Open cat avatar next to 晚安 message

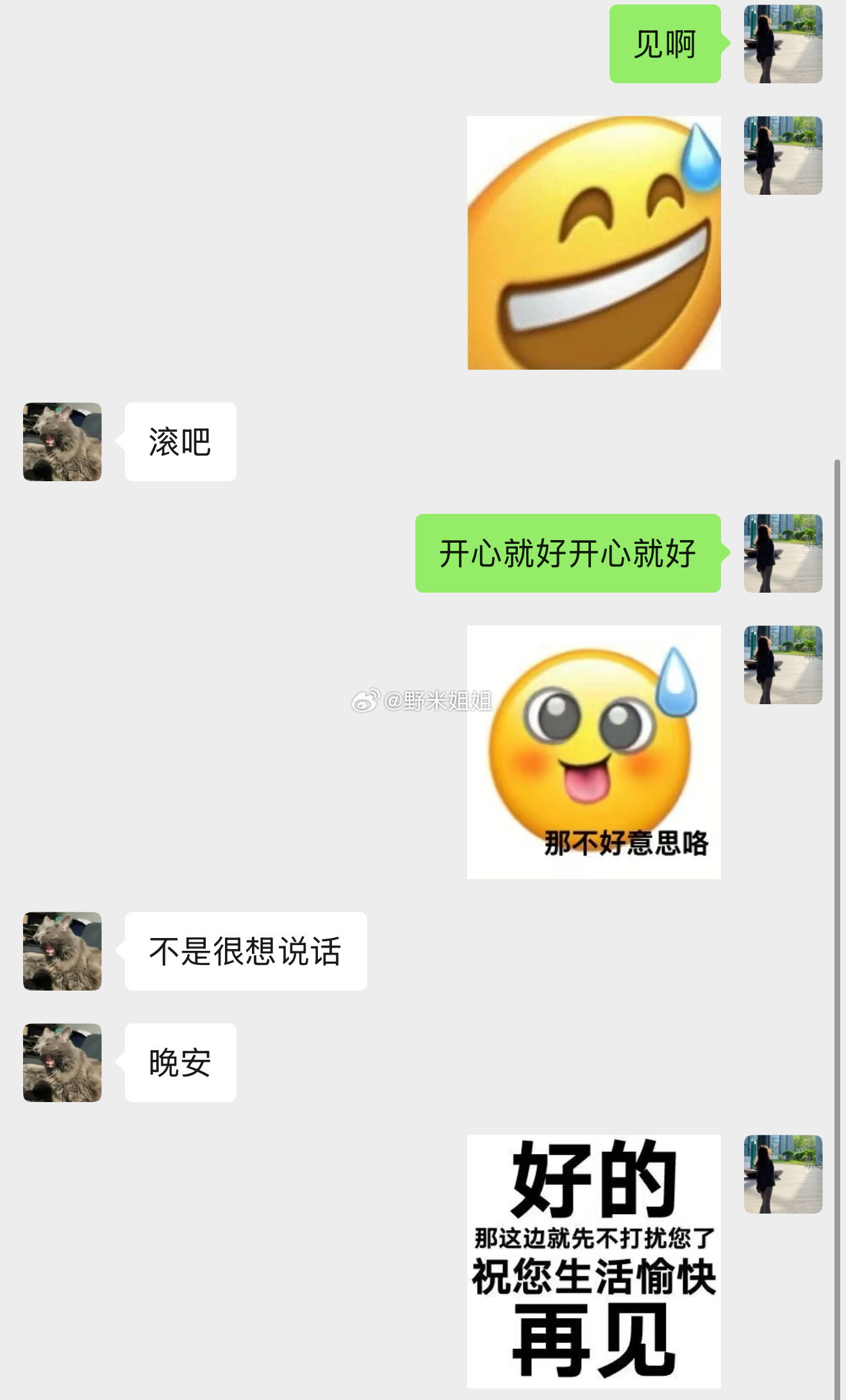(62, 1062)
